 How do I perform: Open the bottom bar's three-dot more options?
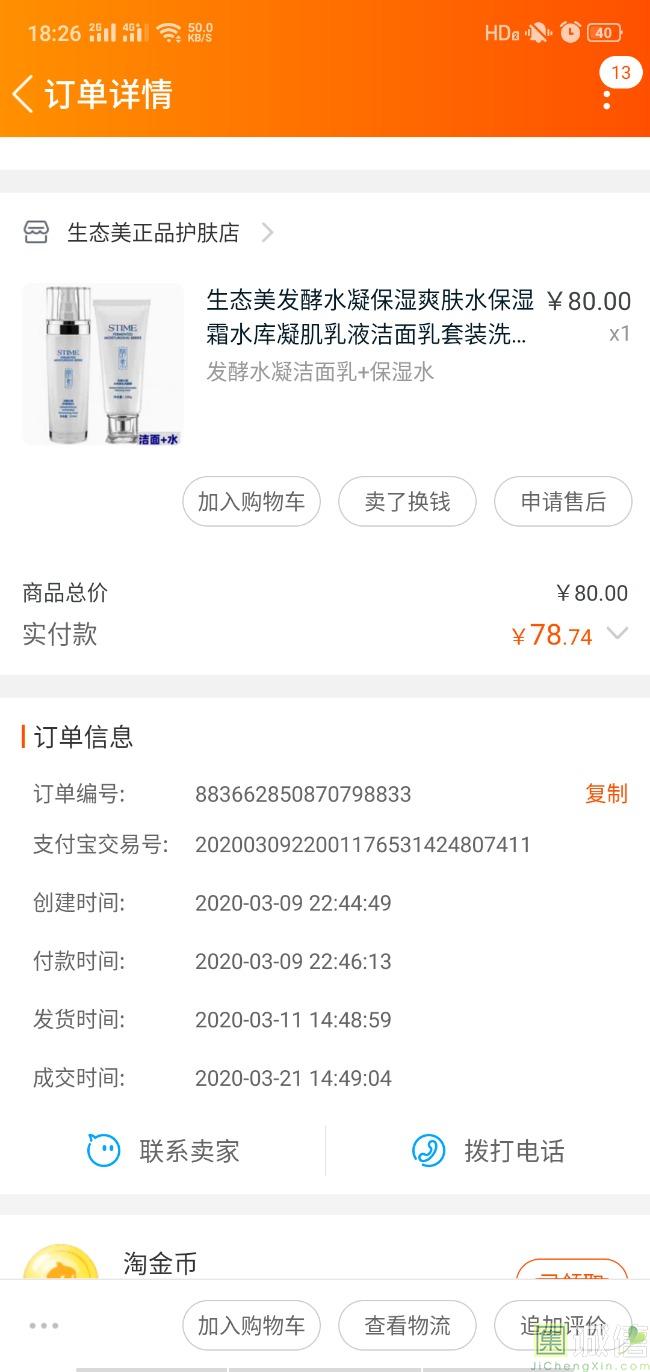point(44,1326)
